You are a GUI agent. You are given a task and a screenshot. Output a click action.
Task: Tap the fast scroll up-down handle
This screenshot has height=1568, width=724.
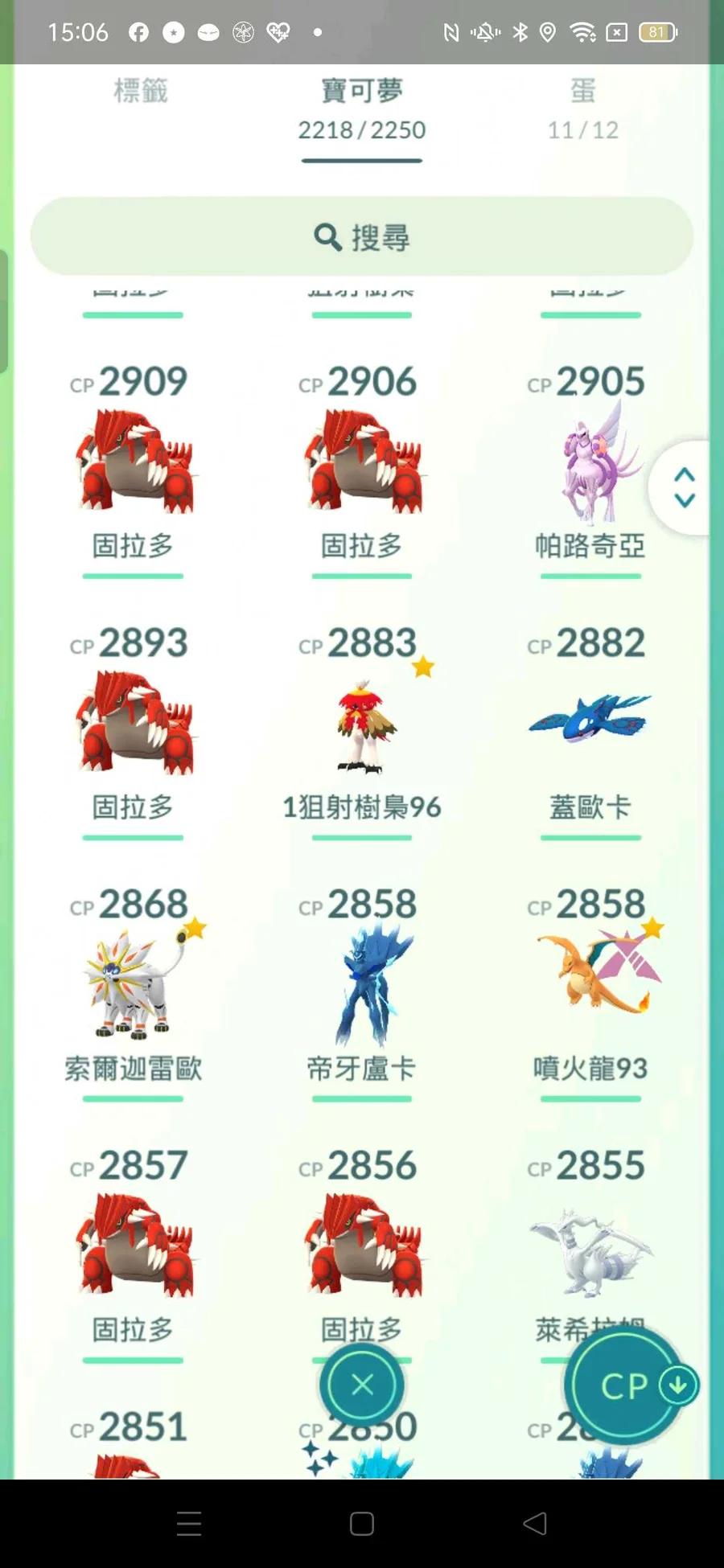684,487
